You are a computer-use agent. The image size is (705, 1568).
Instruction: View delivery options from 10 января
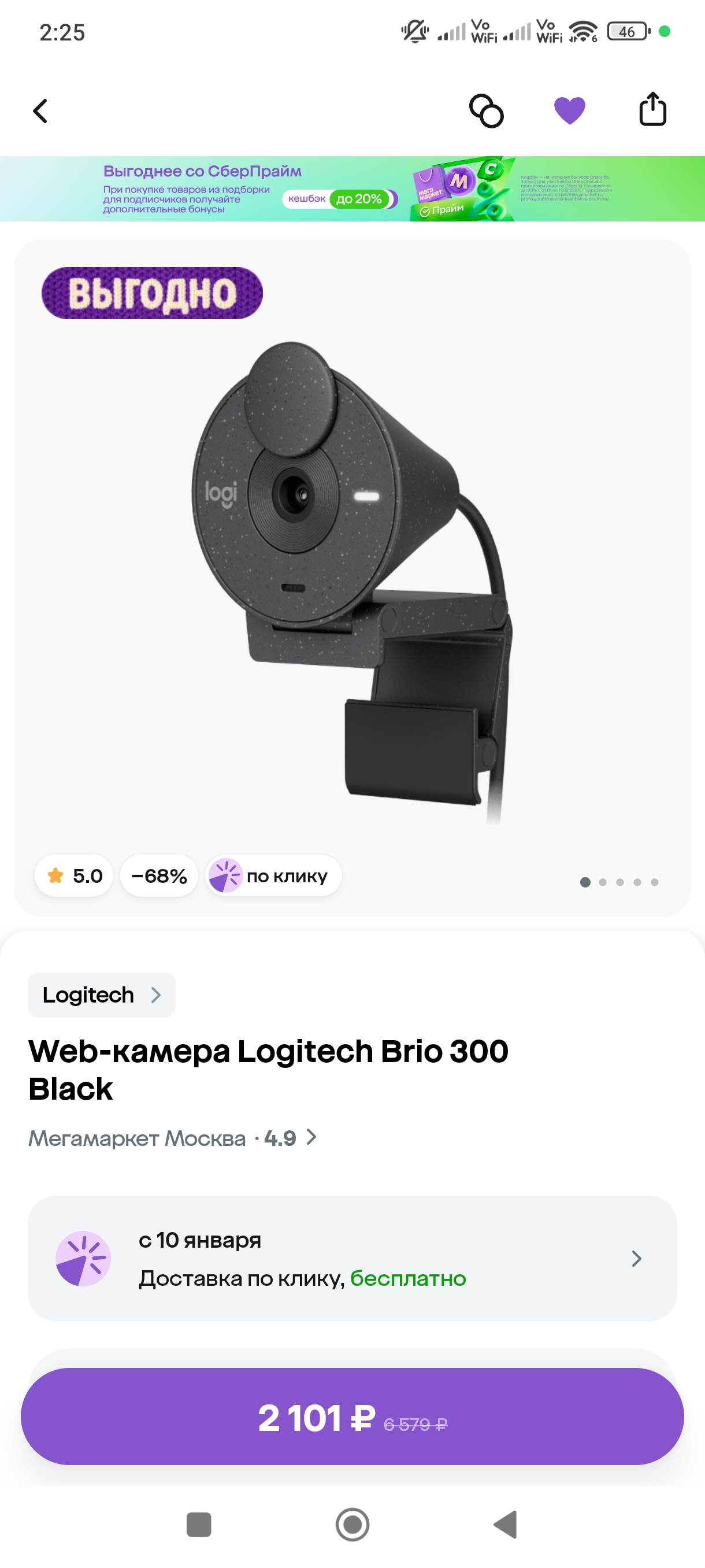(352, 1259)
